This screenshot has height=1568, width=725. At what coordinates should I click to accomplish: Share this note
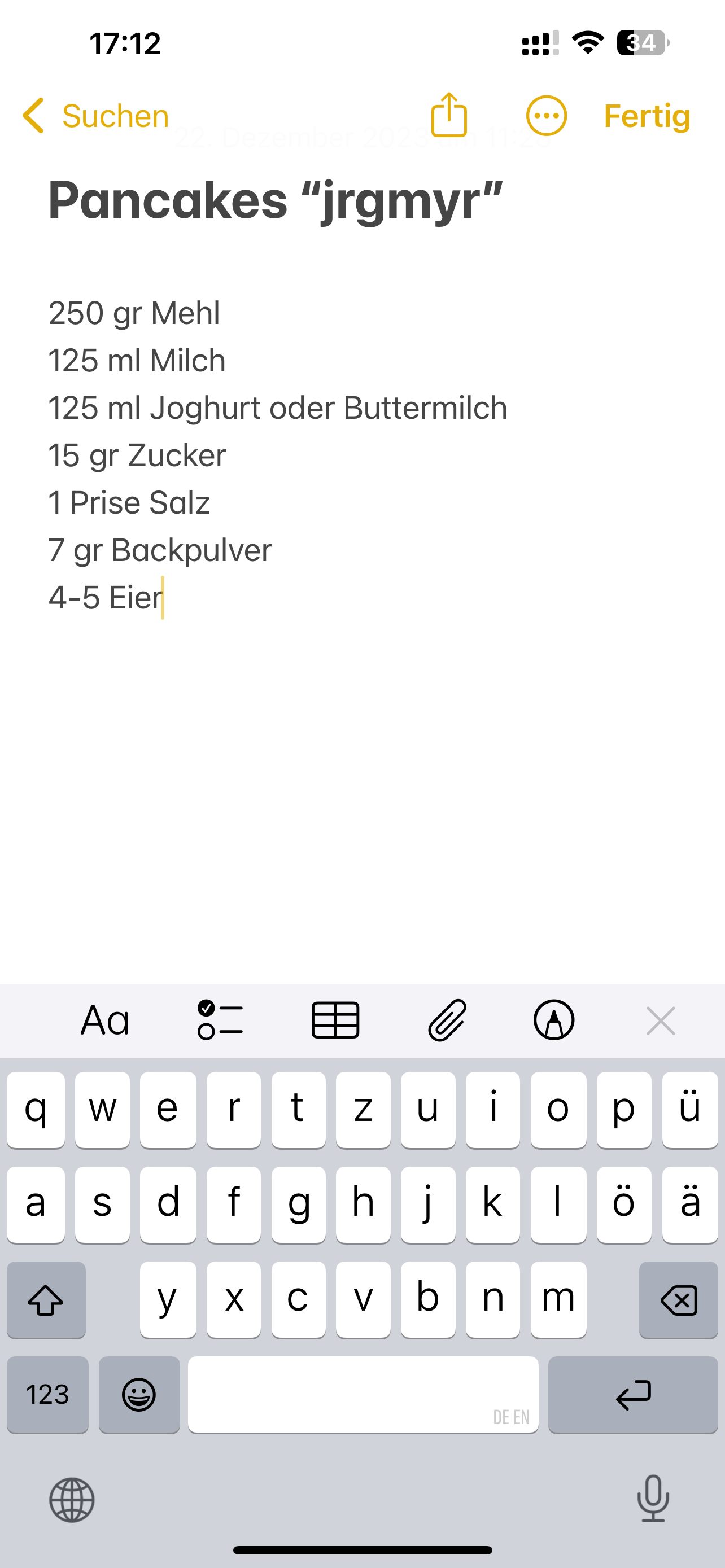click(x=449, y=115)
